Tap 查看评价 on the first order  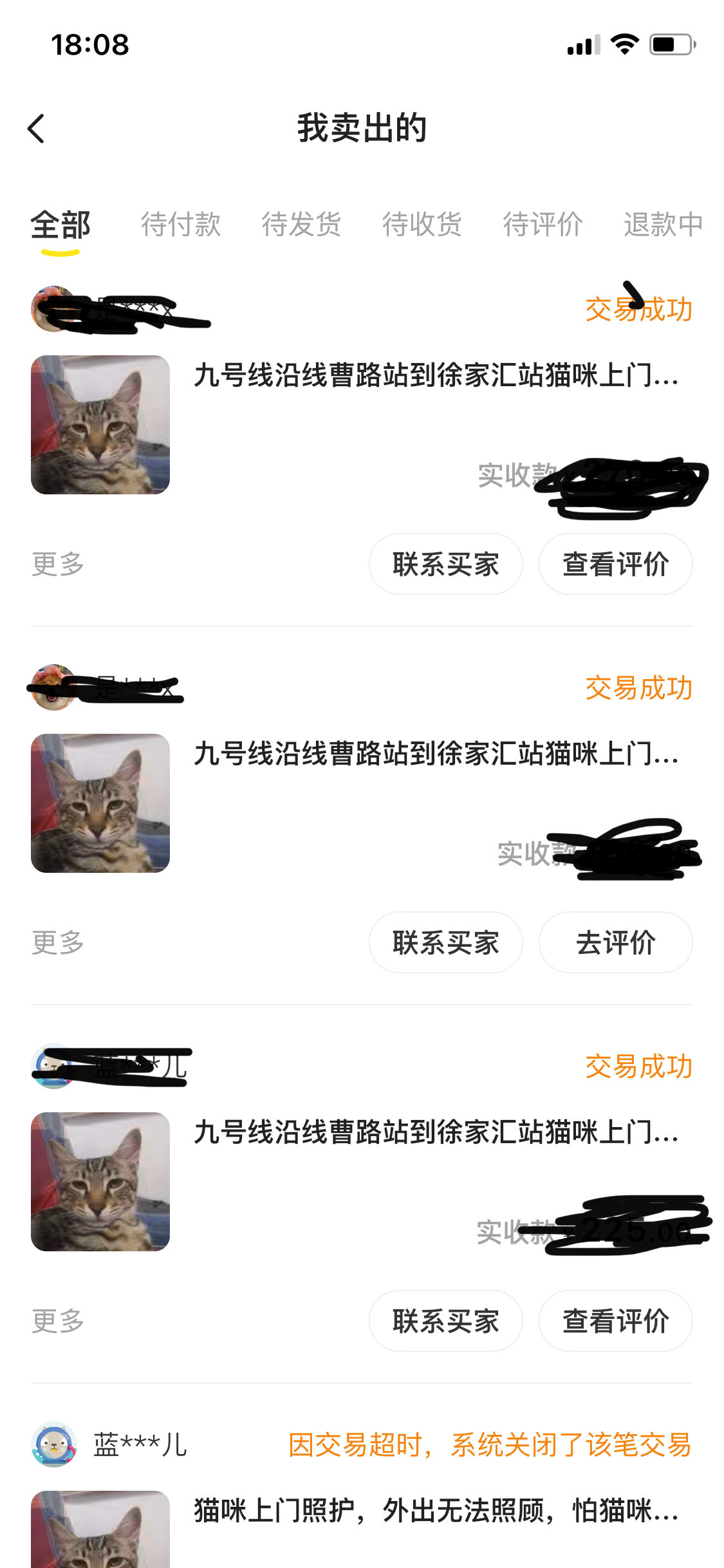(x=615, y=564)
